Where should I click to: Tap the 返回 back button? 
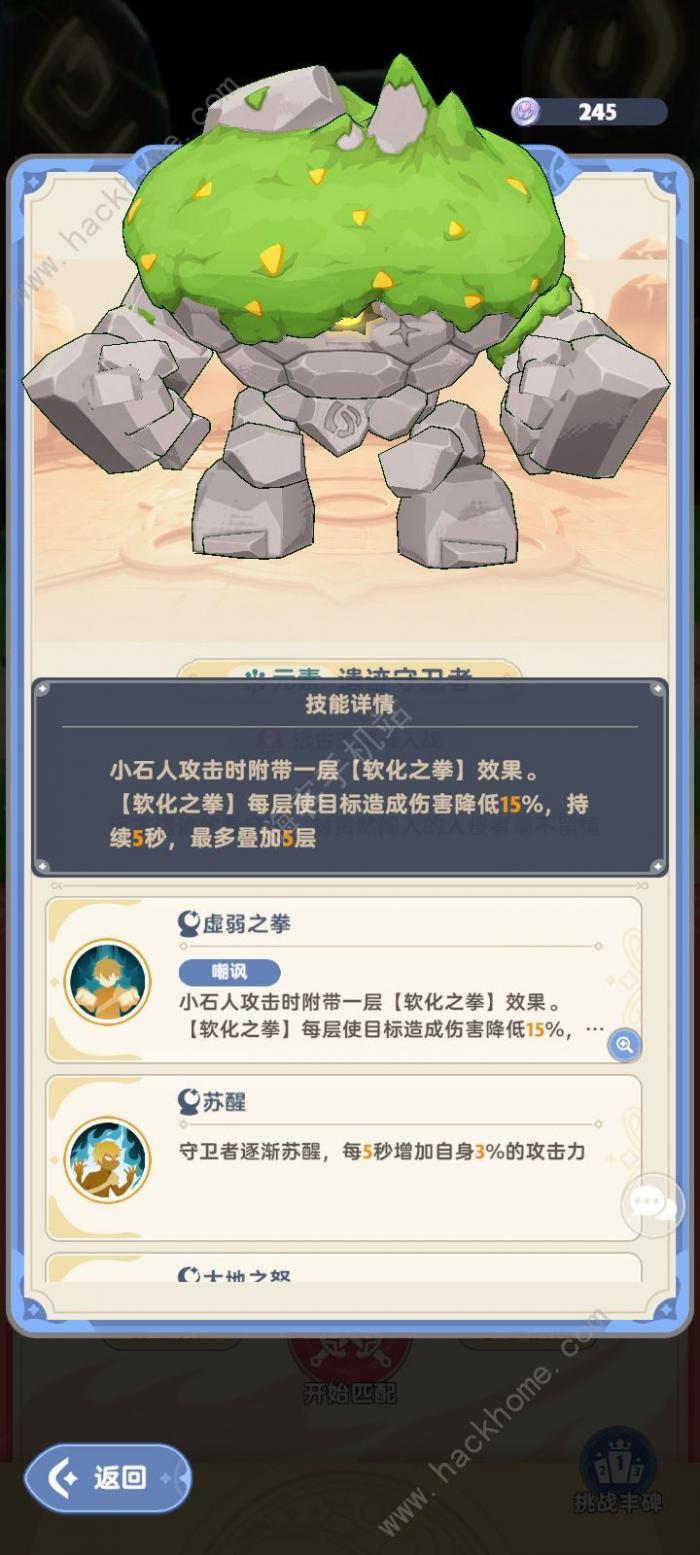(108, 1477)
